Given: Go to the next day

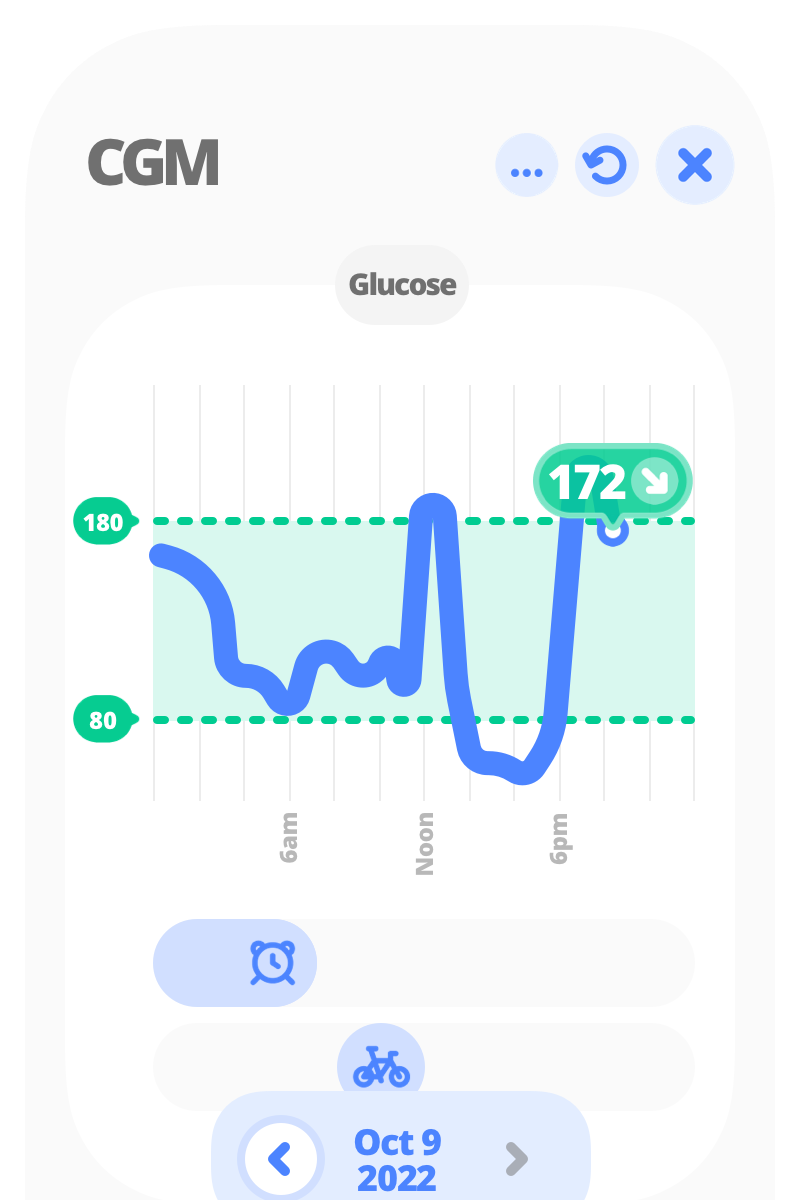Looking at the screenshot, I should click(x=516, y=1159).
